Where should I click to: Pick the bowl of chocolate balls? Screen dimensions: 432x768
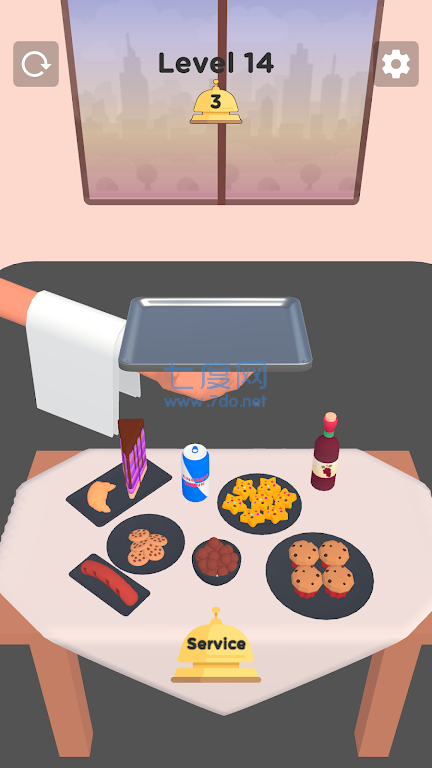tap(217, 561)
